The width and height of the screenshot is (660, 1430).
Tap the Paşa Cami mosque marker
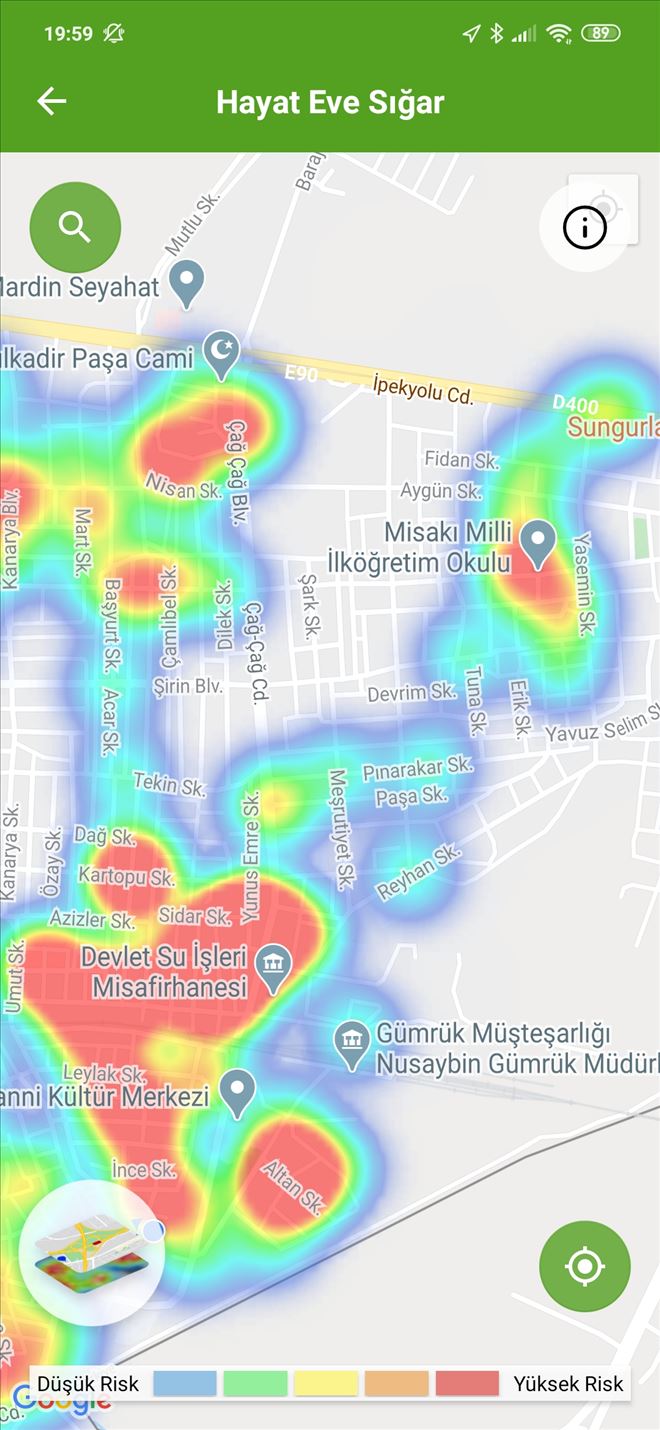221,354
